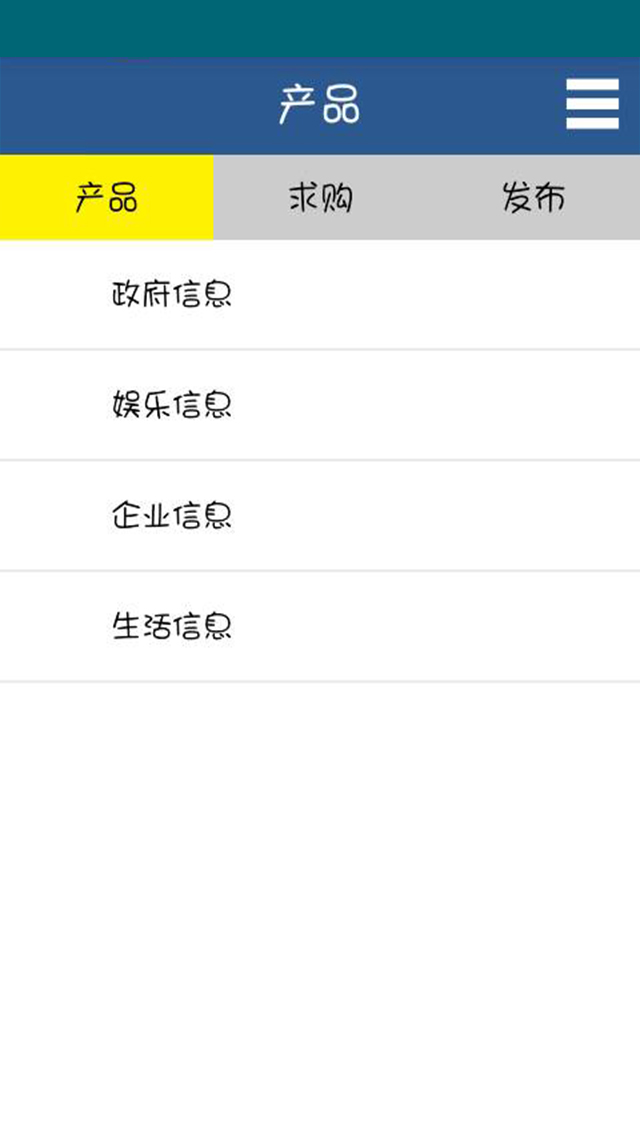Select the 产品 tab

tap(107, 197)
